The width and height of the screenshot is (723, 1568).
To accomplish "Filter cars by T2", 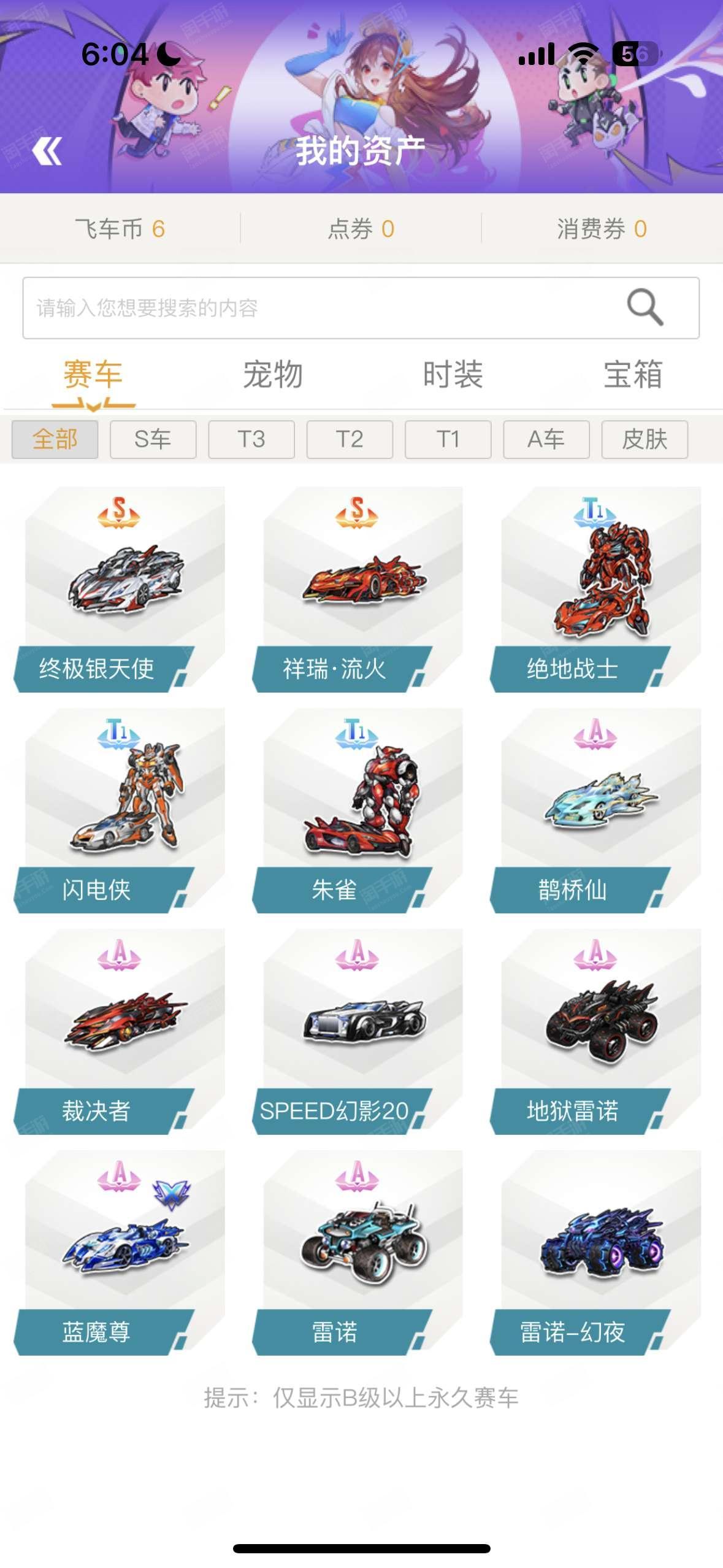I will click(x=350, y=439).
